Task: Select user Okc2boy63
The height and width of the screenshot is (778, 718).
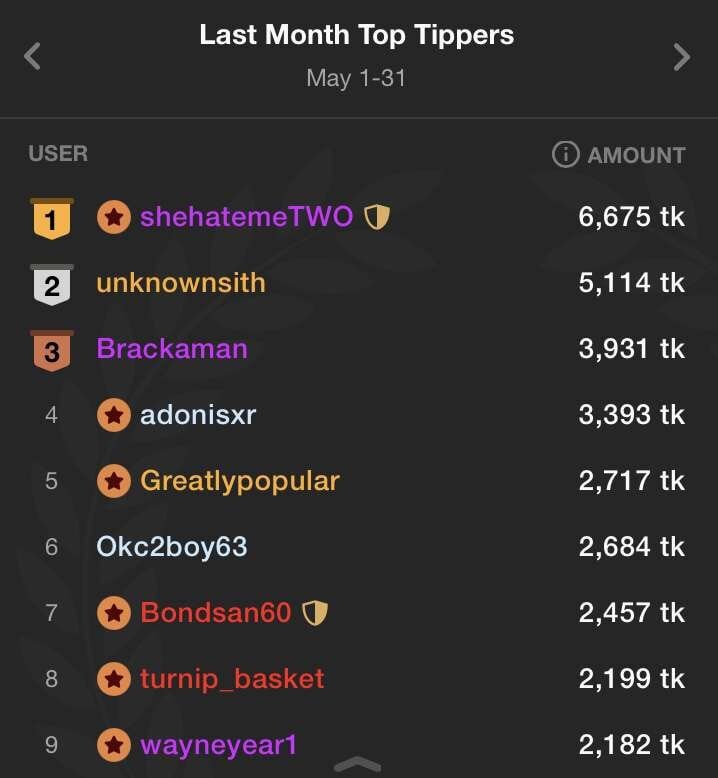Action: [x=172, y=547]
